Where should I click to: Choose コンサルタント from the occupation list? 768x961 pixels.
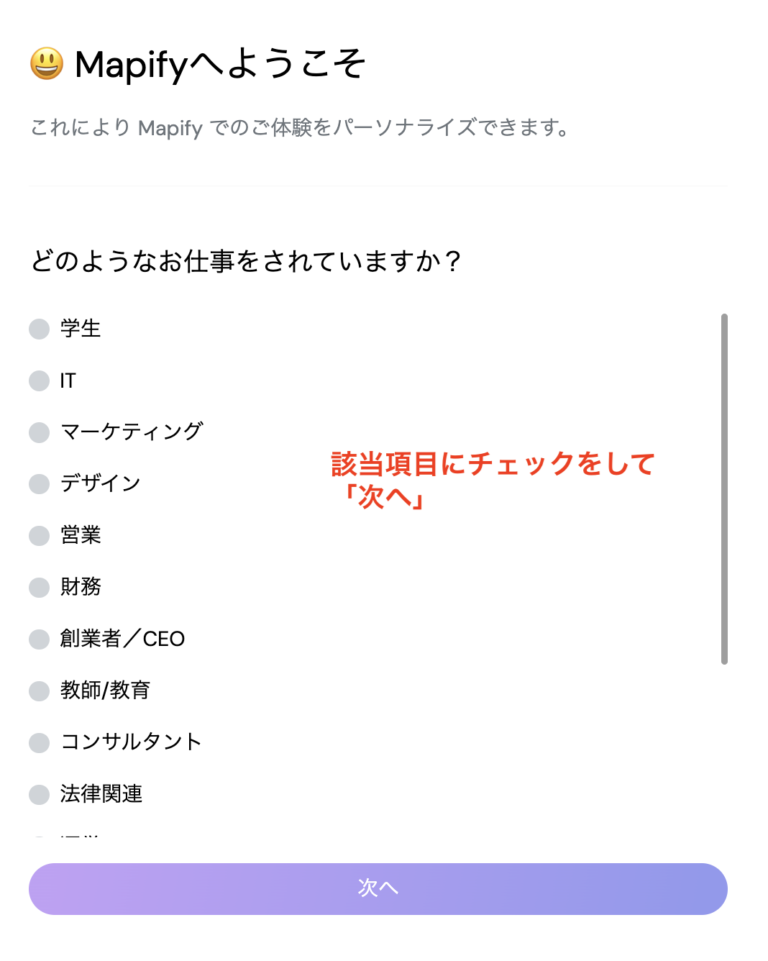click(38, 742)
